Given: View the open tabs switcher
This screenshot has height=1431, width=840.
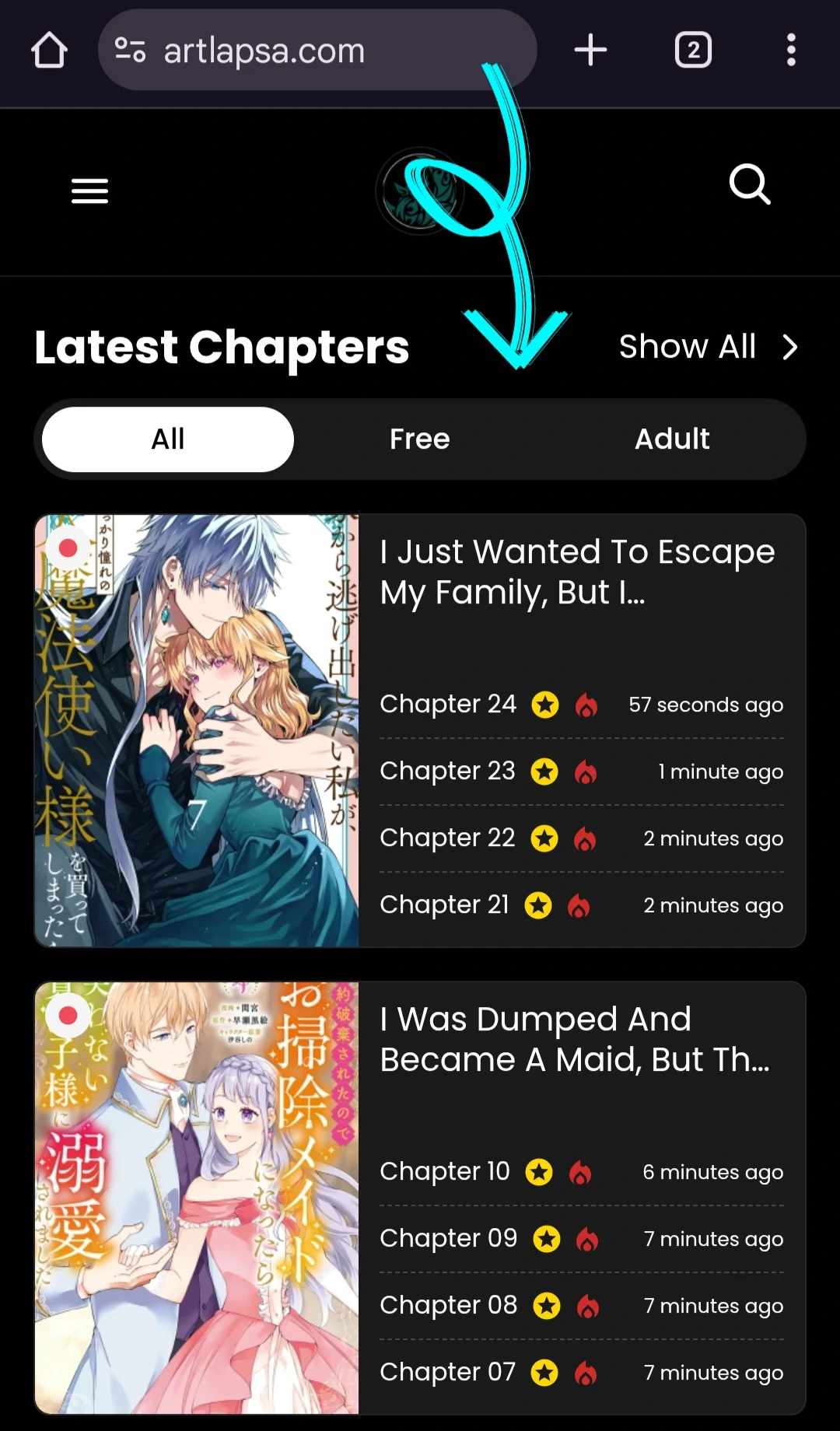Looking at the screenshot, I should click(x=693, y=51).
